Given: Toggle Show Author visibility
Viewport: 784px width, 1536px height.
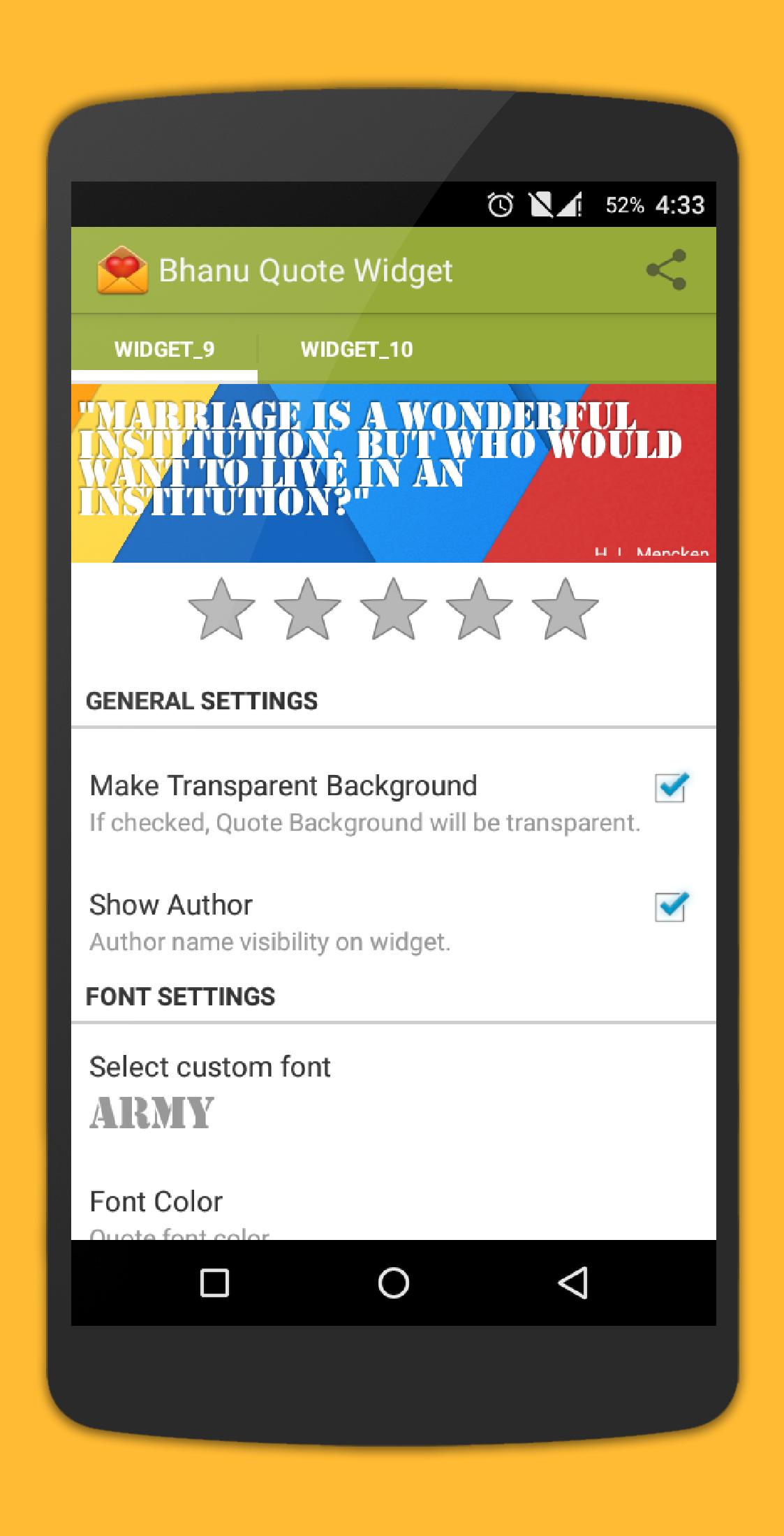Looking at the screenshot, I should [x=671, y=905].
